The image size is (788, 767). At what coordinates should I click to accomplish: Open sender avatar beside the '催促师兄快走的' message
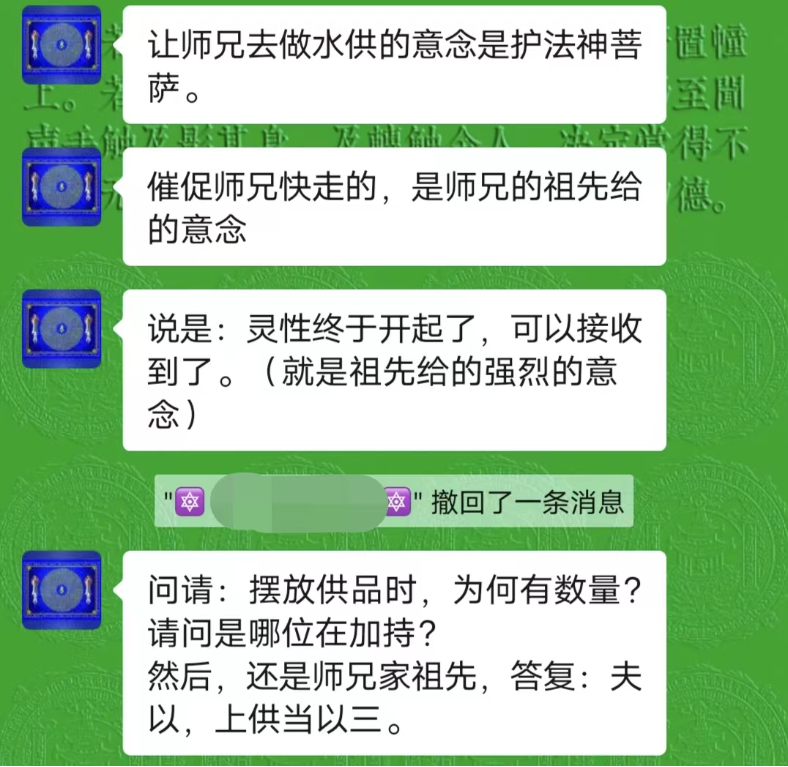(61, 187)
